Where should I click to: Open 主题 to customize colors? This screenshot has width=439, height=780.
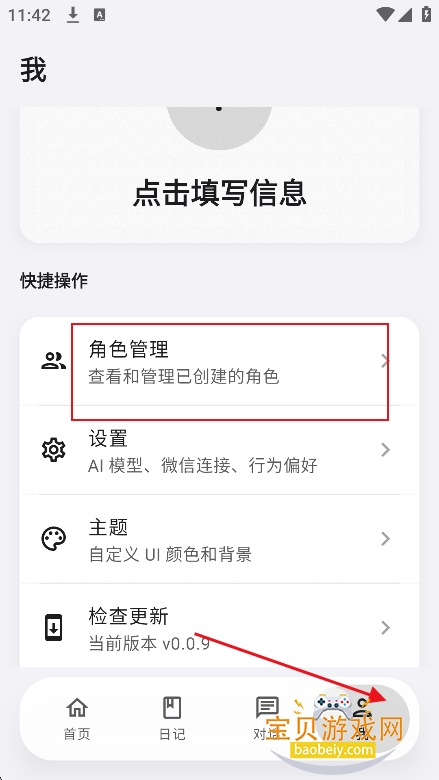219,539
